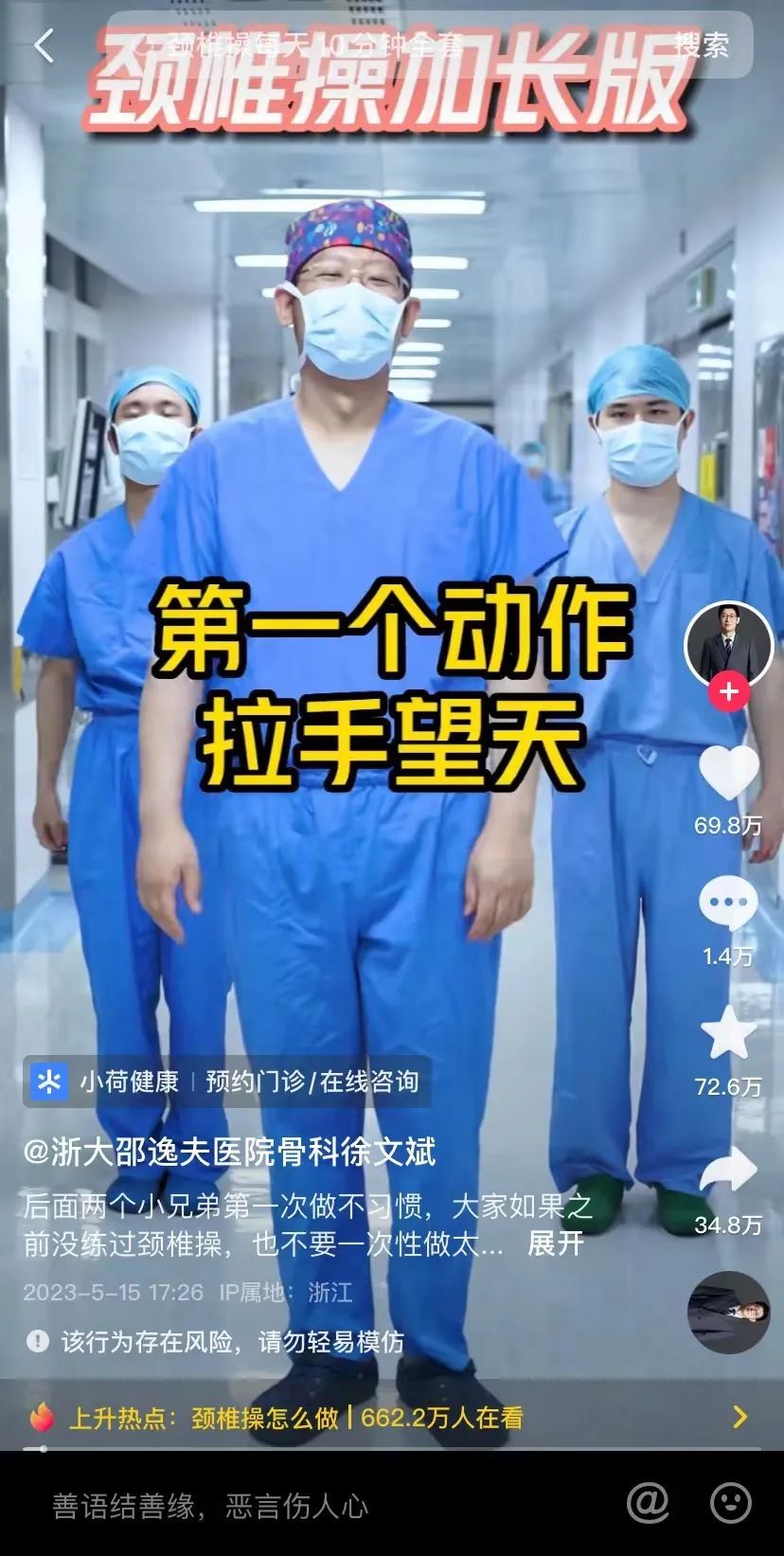
Task: Tap the comment input 善语结善缘
Action: pyautogui.click(x=284, y=1505)
